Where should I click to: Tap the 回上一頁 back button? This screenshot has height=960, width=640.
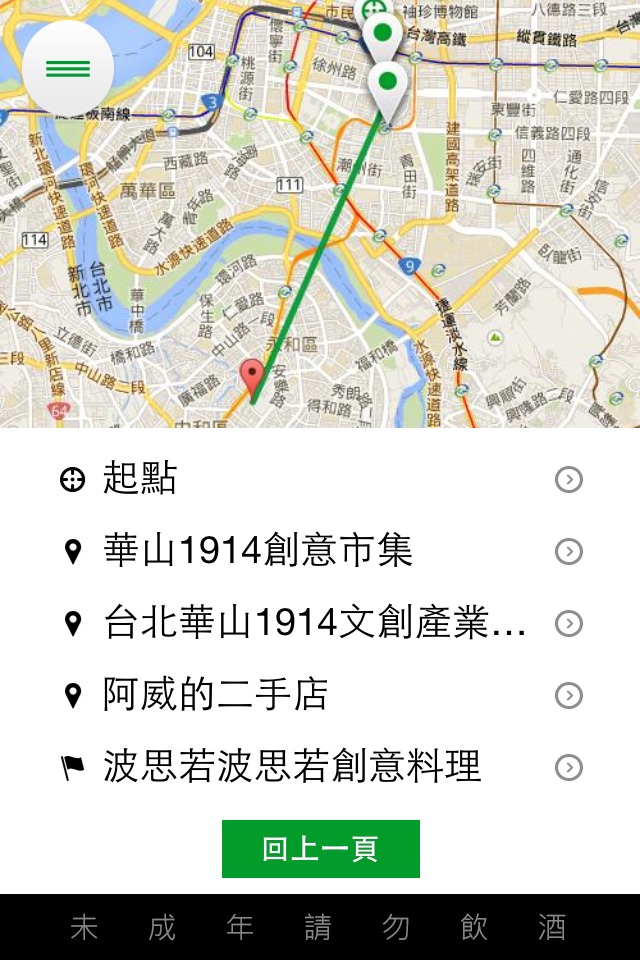coord(320,849)
